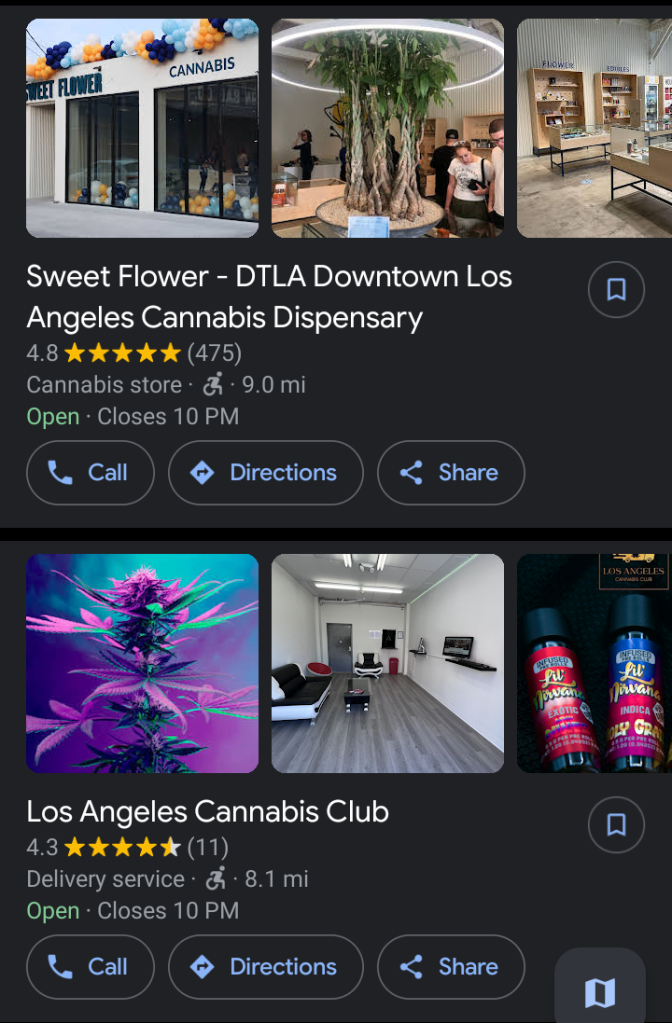Viewport: 672px width, 1023px height.
Task: Open the Sweet Flower DTLA listing details
Action: 269,296
